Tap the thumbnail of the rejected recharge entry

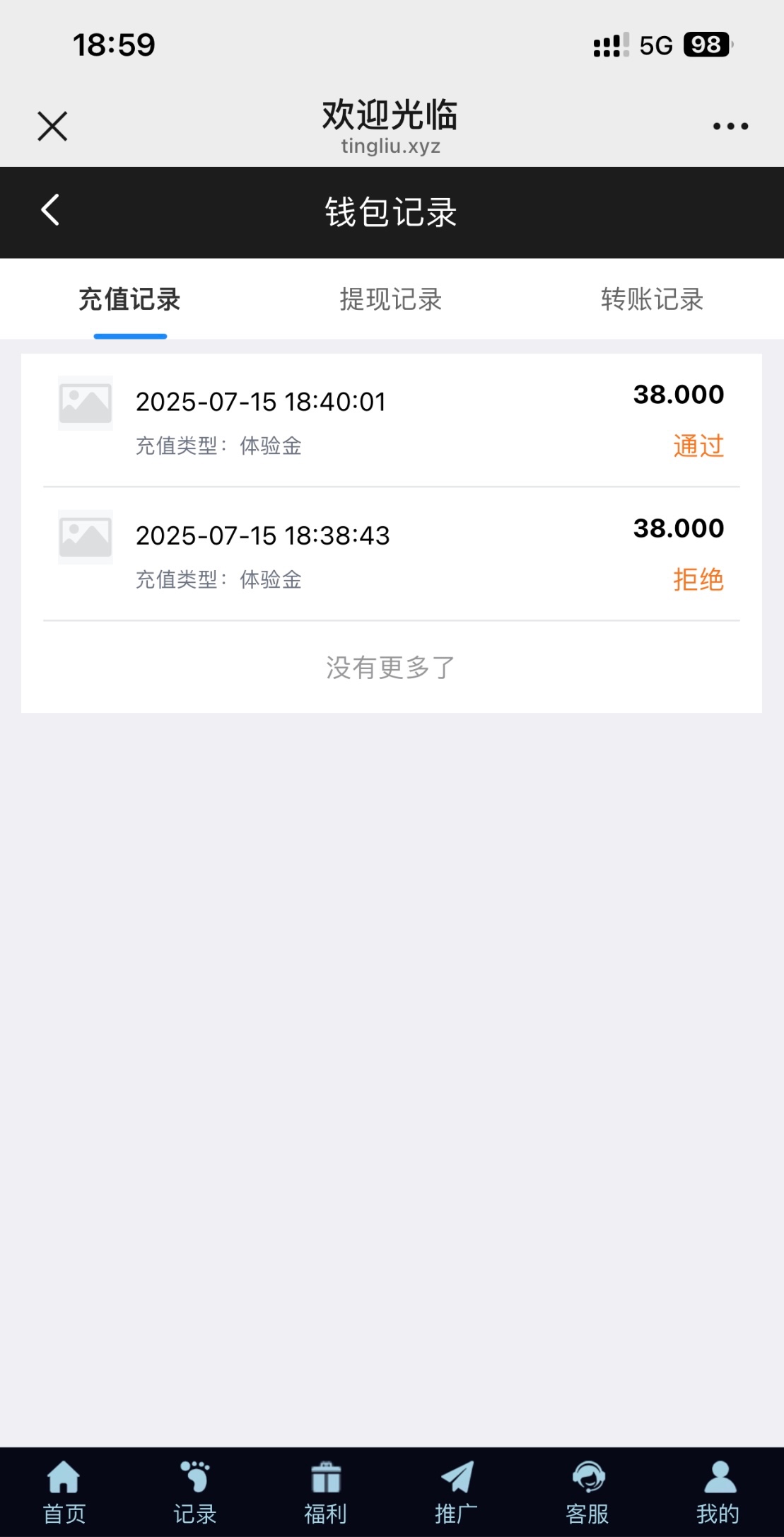pyautogui.click(x=85, y=536)
